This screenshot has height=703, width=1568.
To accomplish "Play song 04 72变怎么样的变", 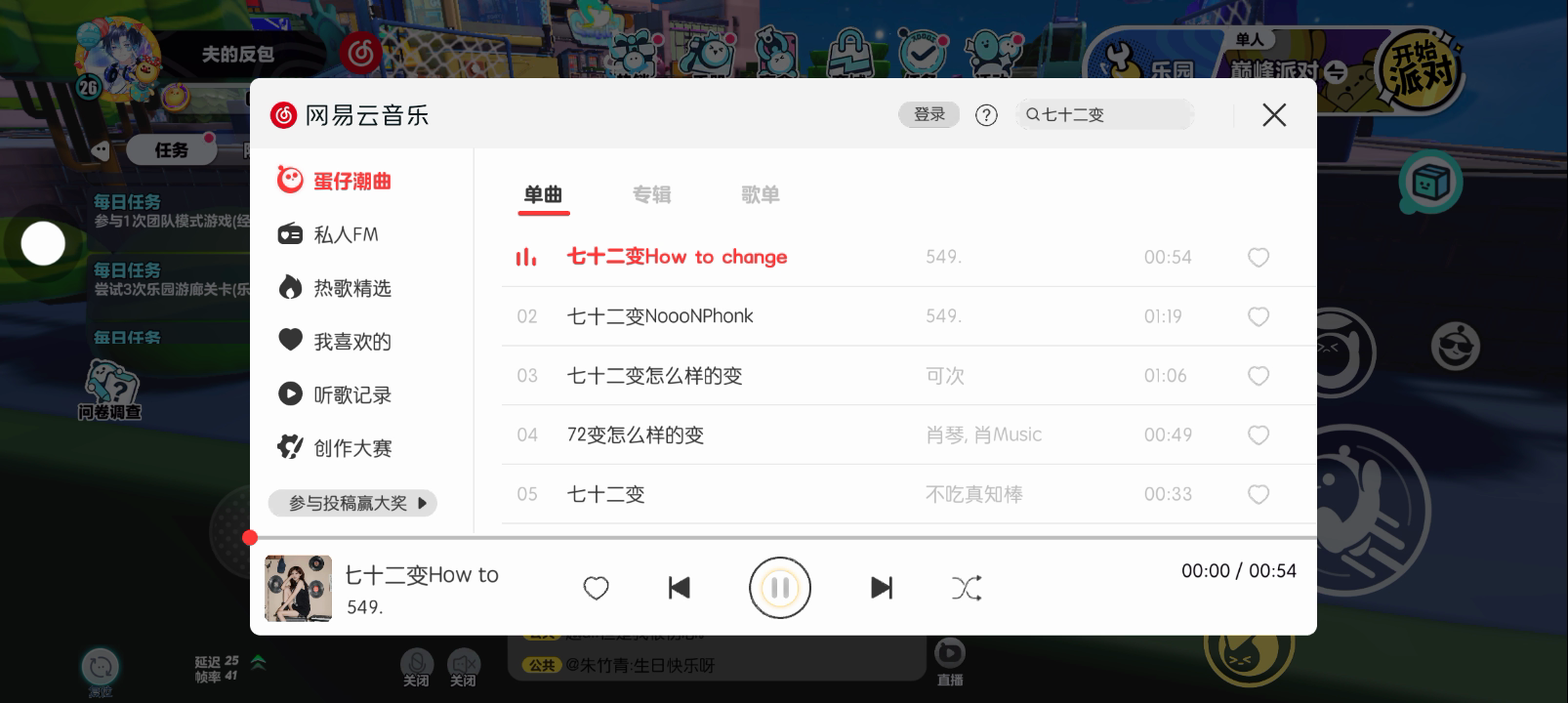I will (636, 434).
